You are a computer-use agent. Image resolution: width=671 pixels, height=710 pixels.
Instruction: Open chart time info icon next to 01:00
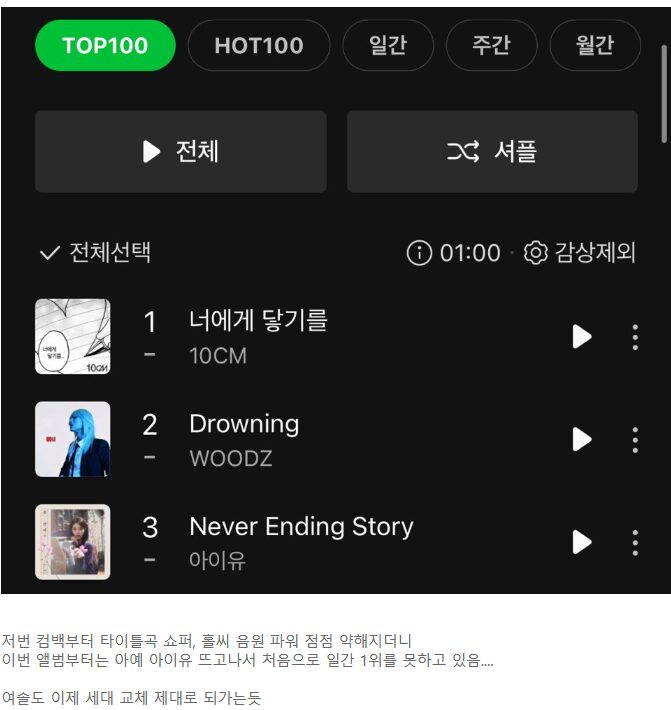pos(419,253)
